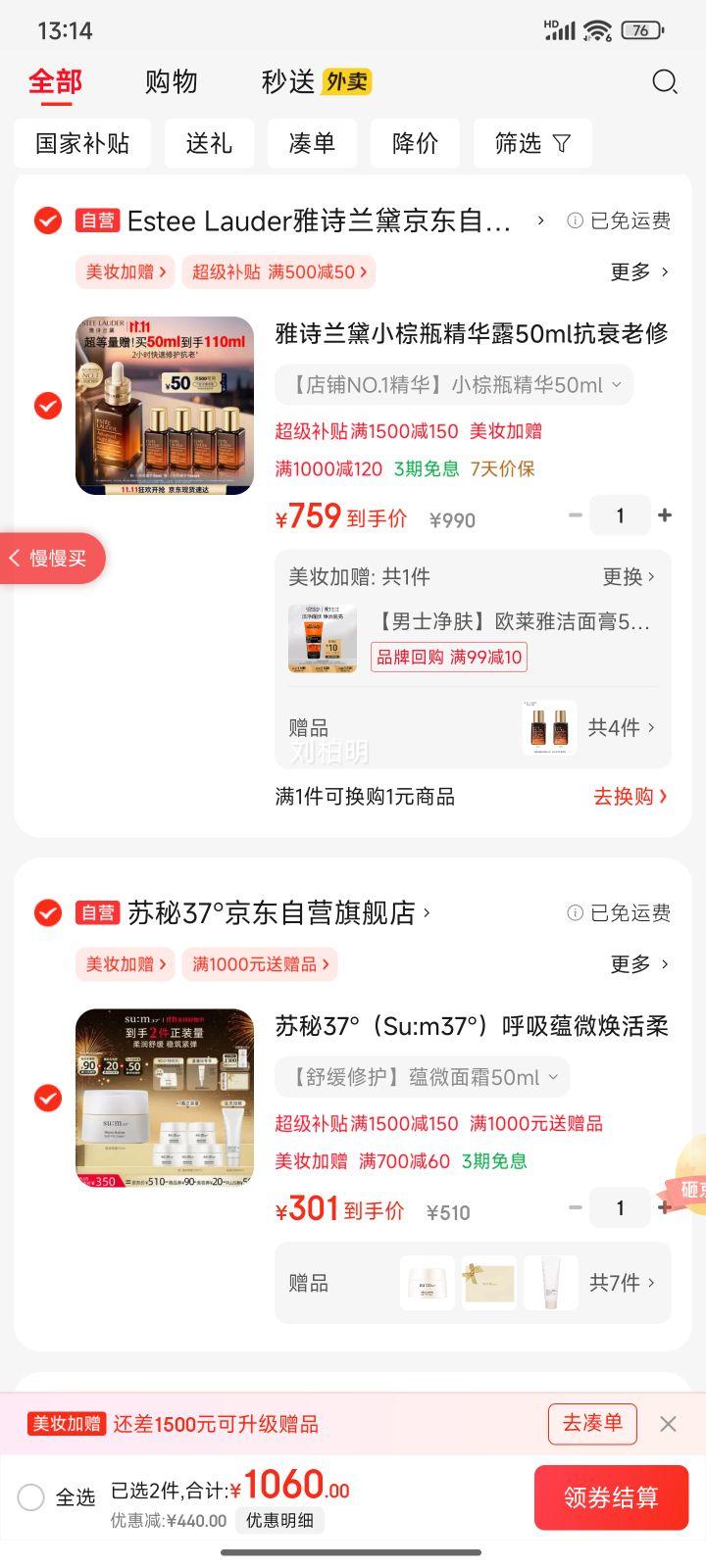Switch to the 购物 tab
This screenshot has width=706, height=1568.
(x=172, y=81)
